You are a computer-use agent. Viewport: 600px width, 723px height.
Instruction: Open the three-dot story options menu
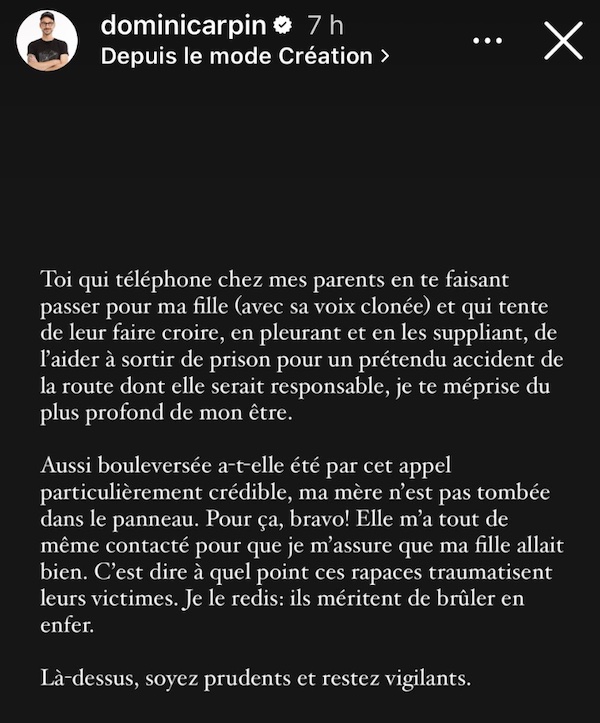(489, 41)
